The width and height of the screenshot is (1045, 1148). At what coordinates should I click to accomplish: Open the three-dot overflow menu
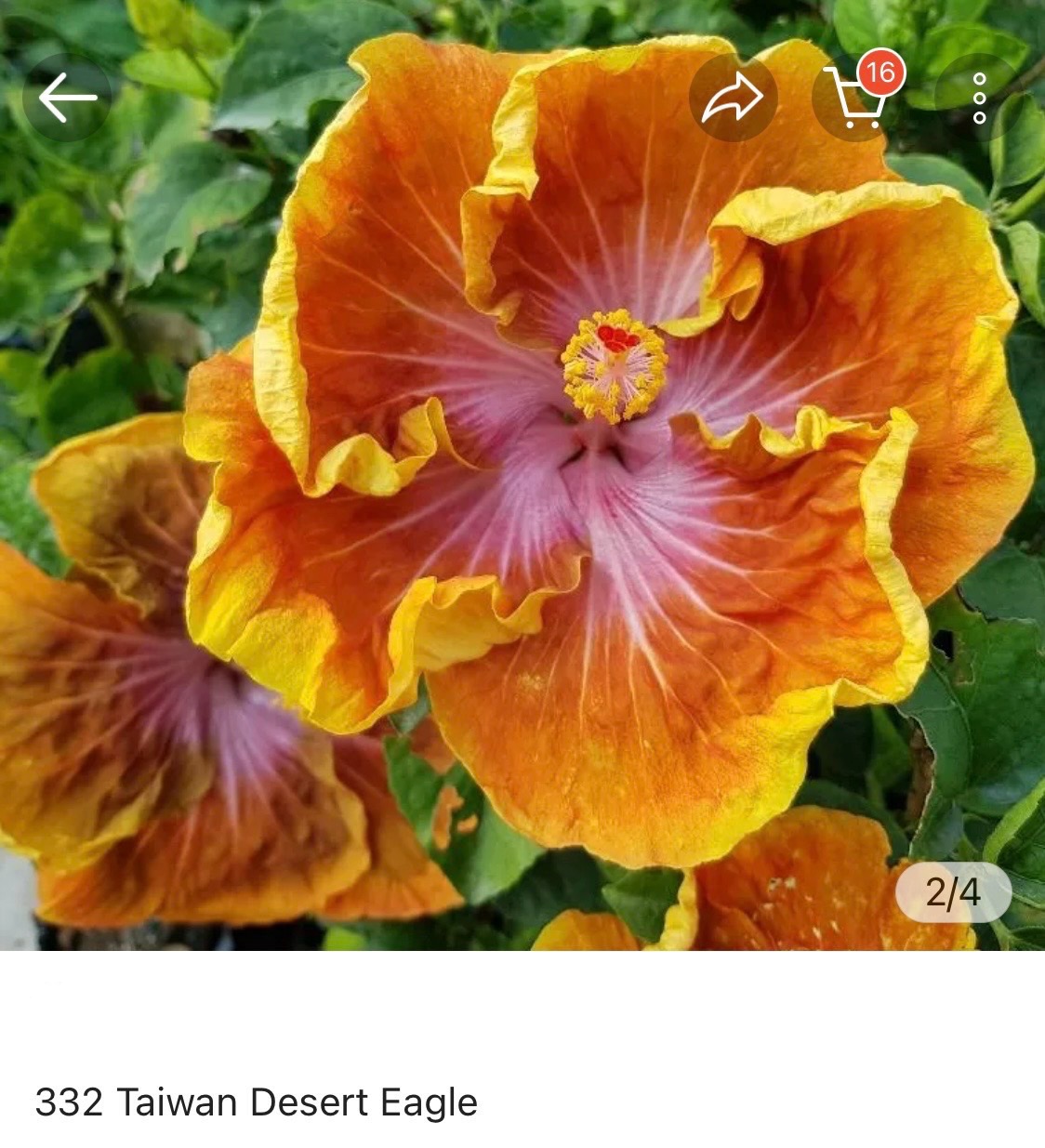pos(979,98)
